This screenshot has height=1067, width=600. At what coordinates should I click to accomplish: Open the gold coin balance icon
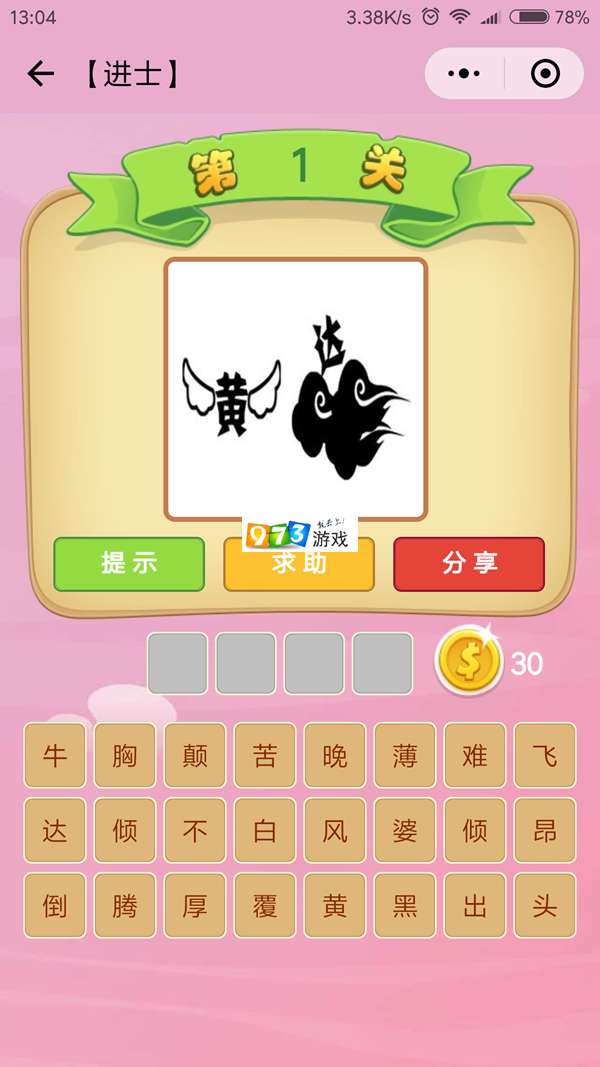[x=469, y=661]
